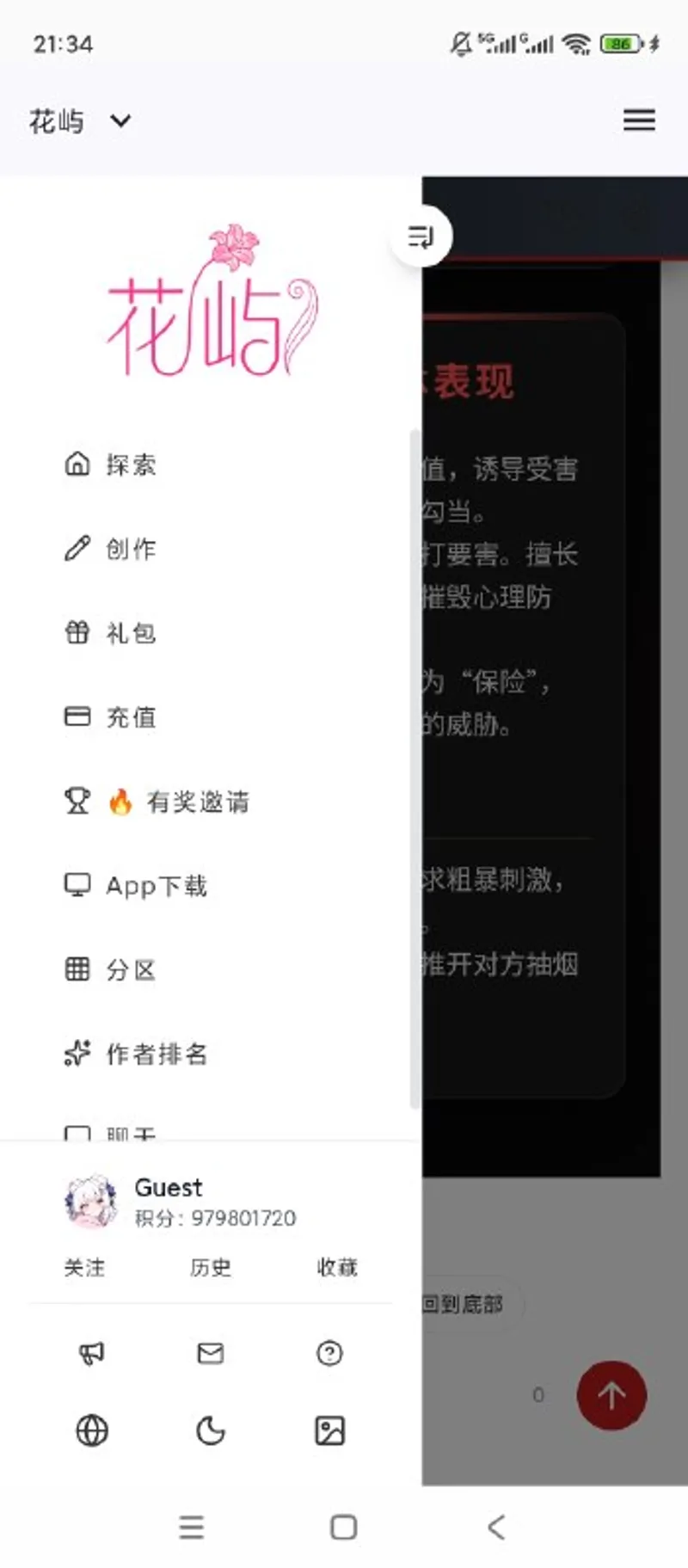688x1568 pixels.
Task: Open the announcements megaphone icon
Action: (92, 1353)
